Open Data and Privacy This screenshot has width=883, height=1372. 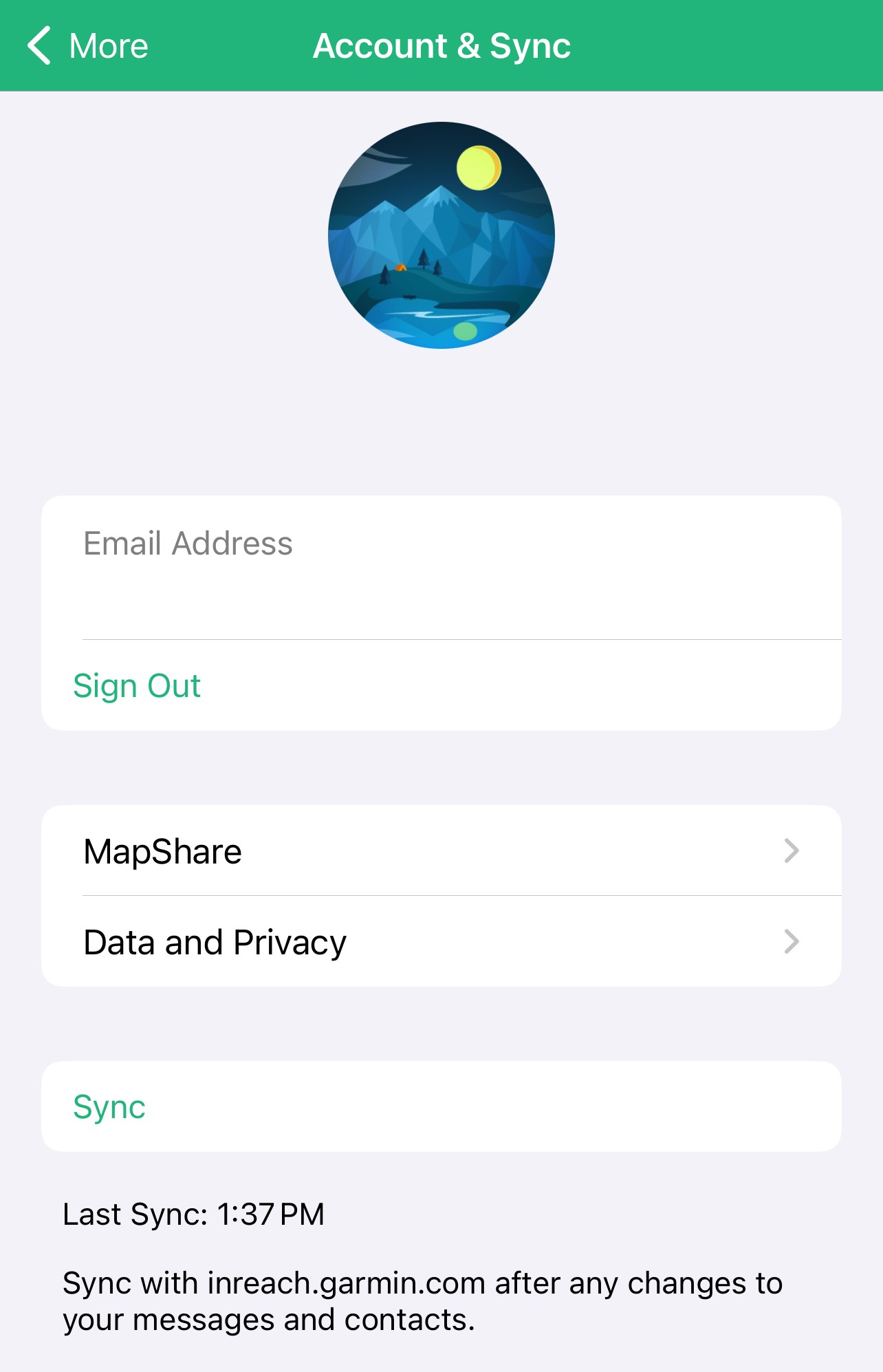tap(440, 942)
